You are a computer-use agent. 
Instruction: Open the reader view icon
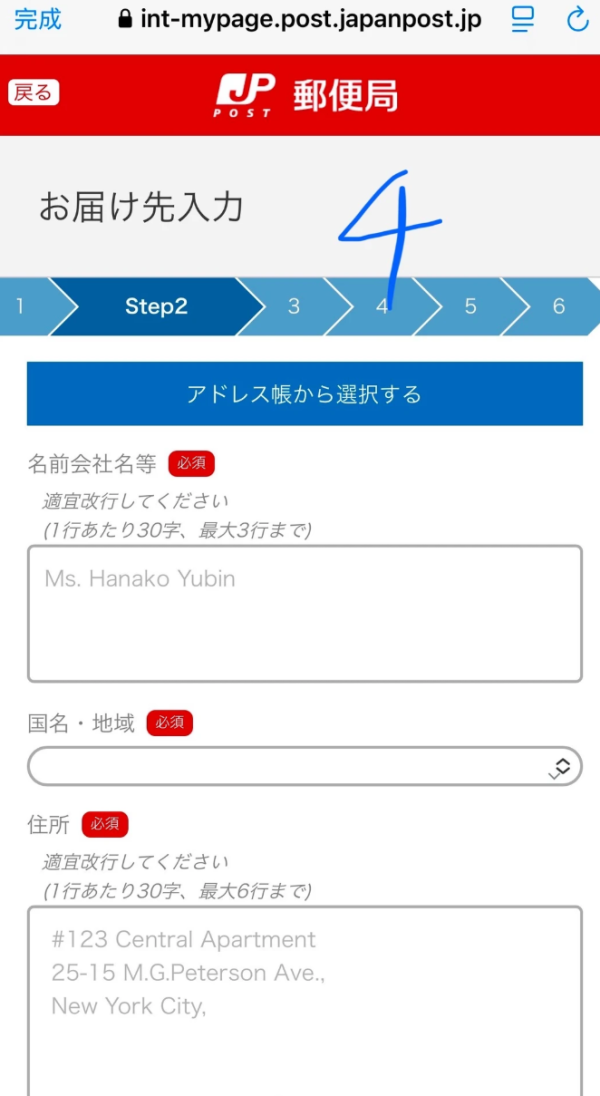point(522,19)
